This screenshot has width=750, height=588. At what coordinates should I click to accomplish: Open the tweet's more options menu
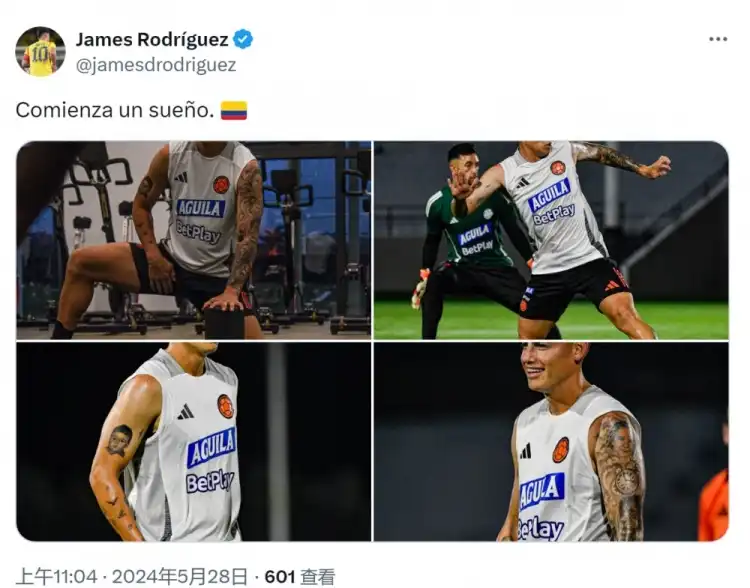(x=718, y=39)
